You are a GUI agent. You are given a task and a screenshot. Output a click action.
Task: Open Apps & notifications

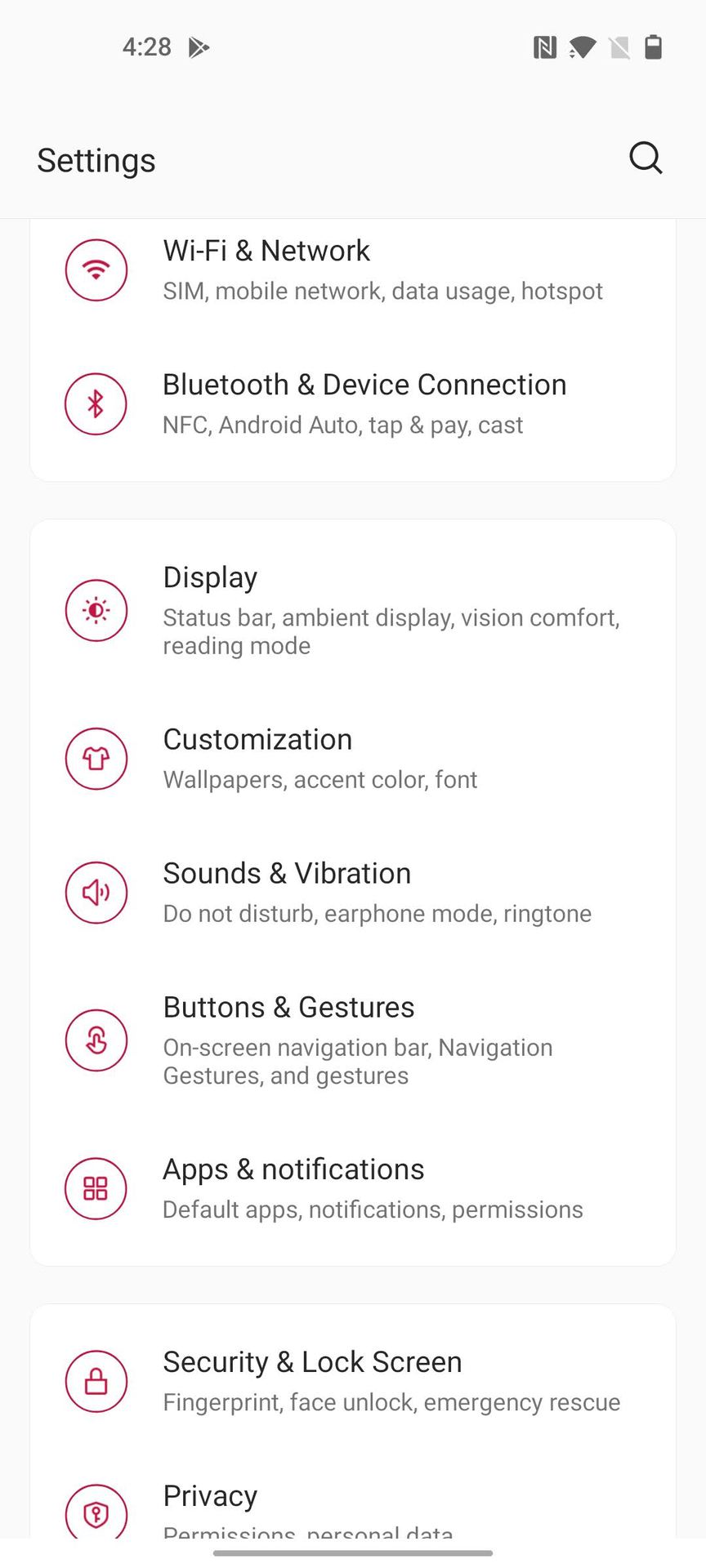point(351,1188)
